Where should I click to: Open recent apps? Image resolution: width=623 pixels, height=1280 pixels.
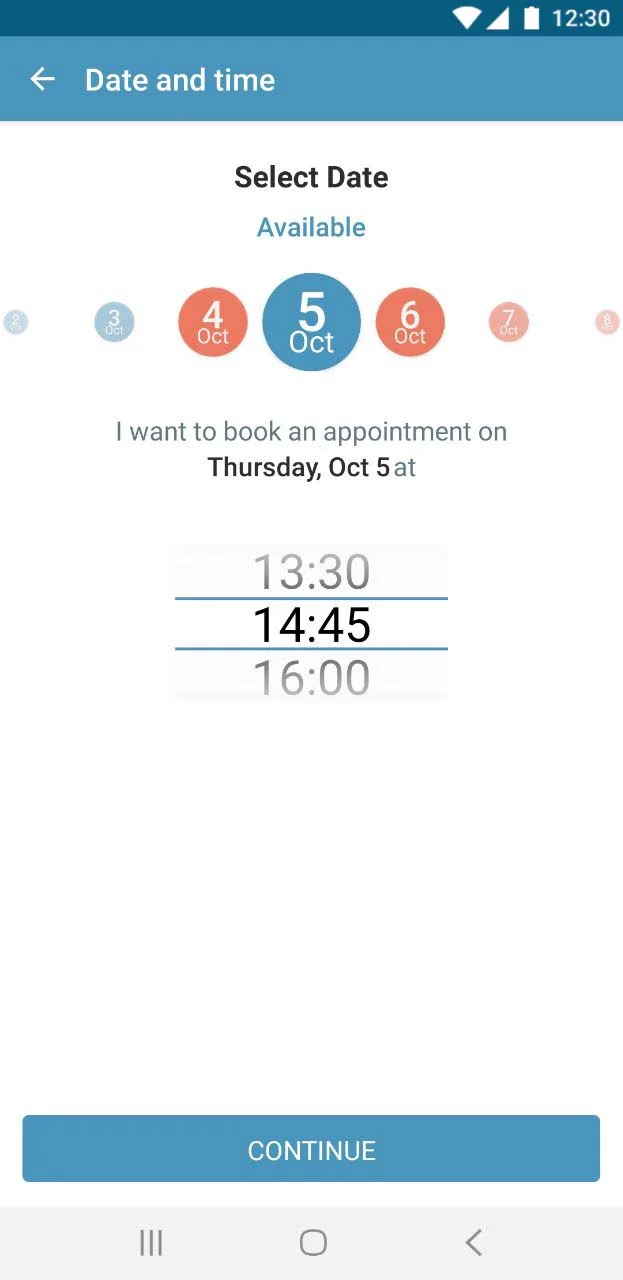[x=151, y=1242]
